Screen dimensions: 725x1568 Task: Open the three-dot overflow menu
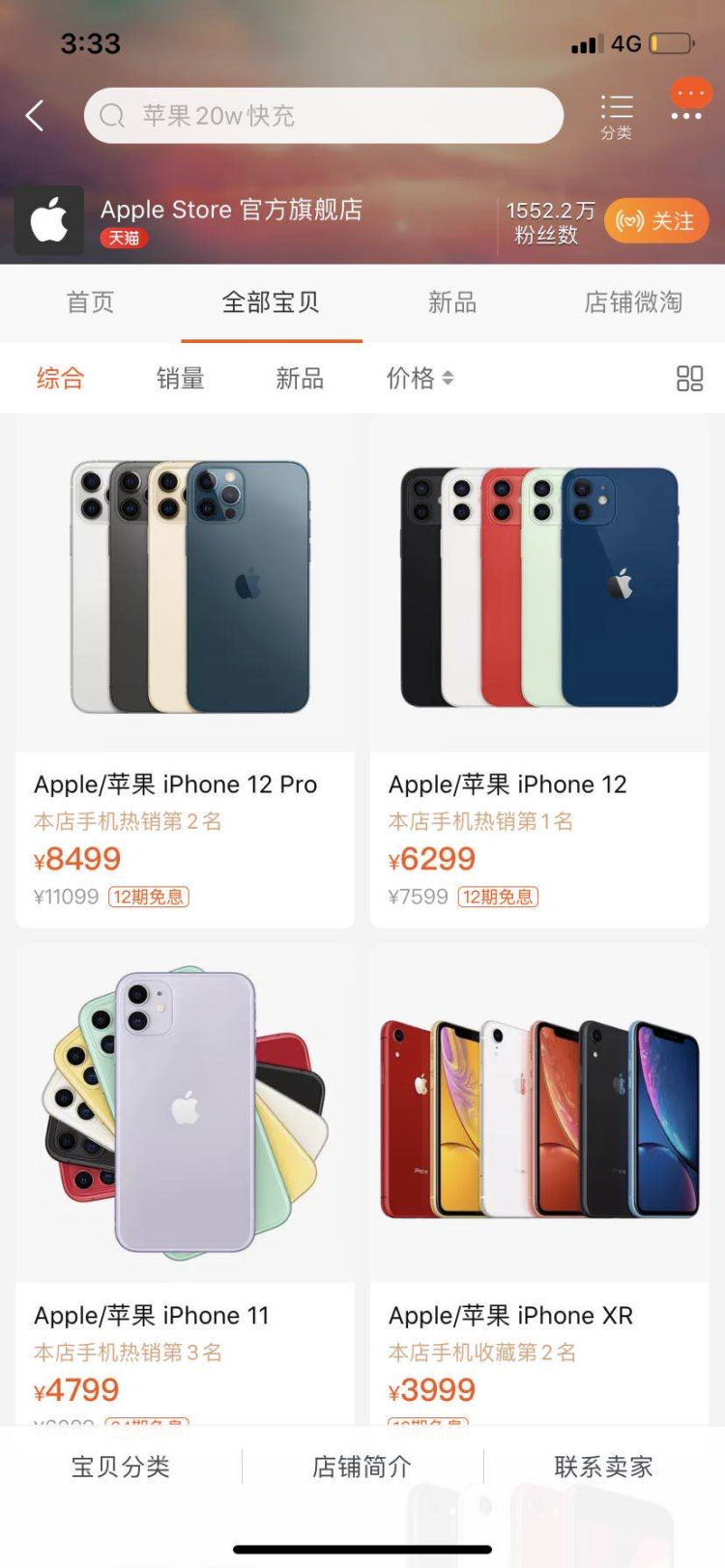(686, 116)
